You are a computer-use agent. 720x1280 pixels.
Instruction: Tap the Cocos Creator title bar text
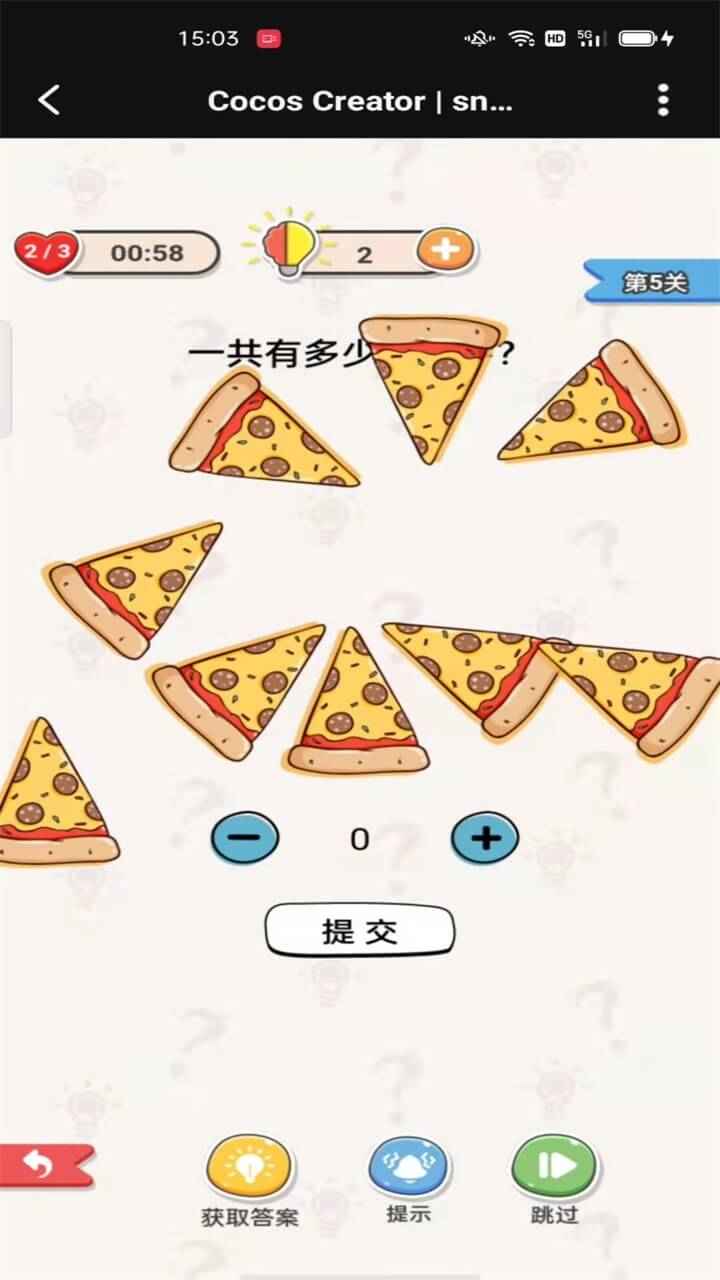coord(360,101)
